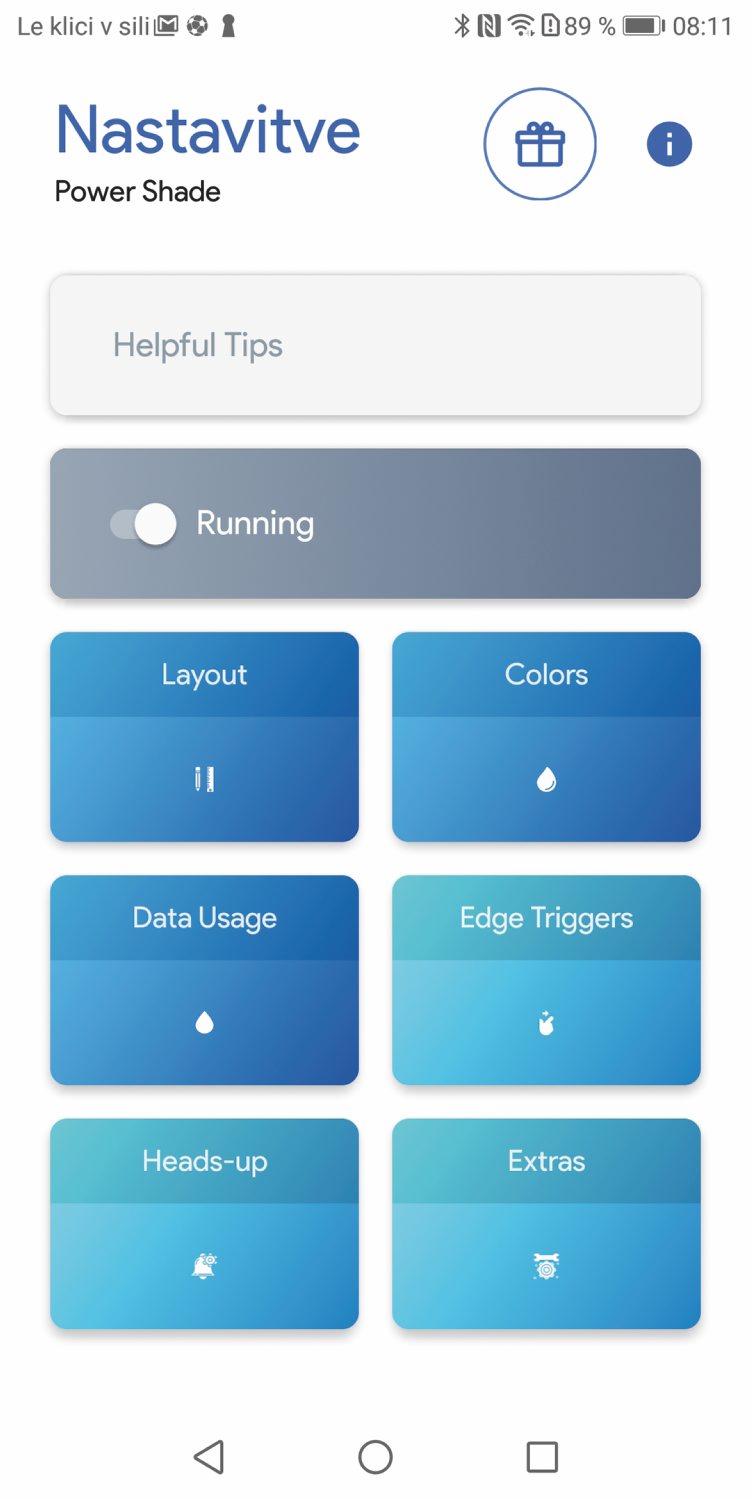
Task: Open the Extras card
Action: [546, 1224]
